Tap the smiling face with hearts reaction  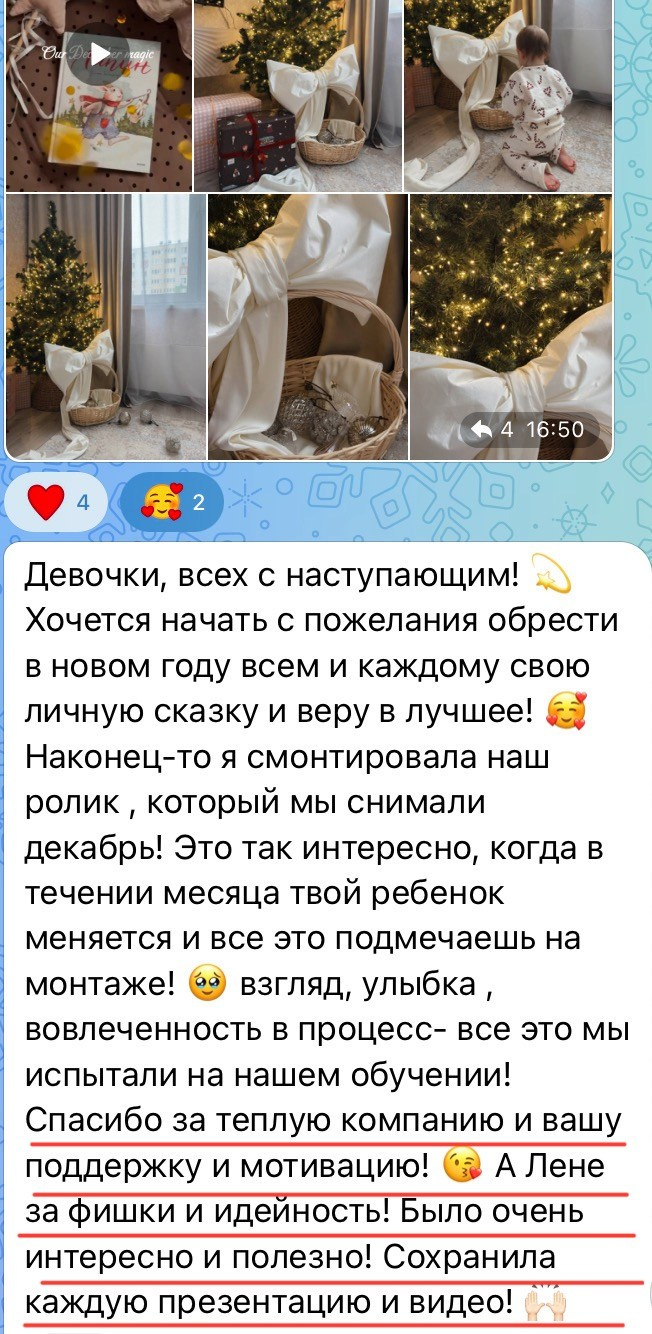point(173,503)
